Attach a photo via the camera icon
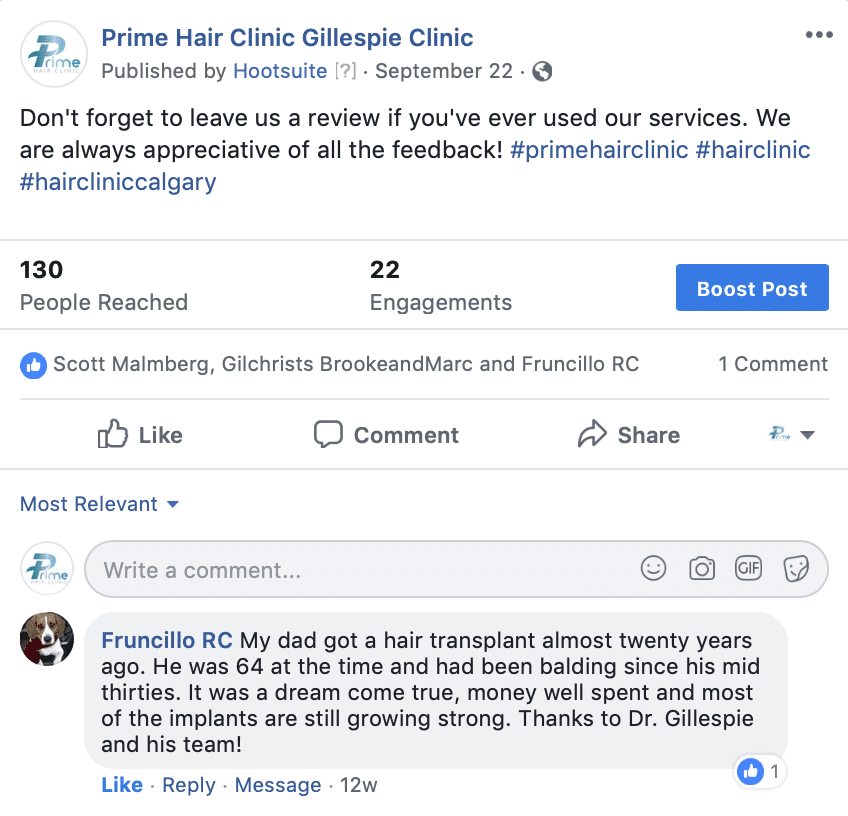 pyautogui.click(x=702, y=569)
